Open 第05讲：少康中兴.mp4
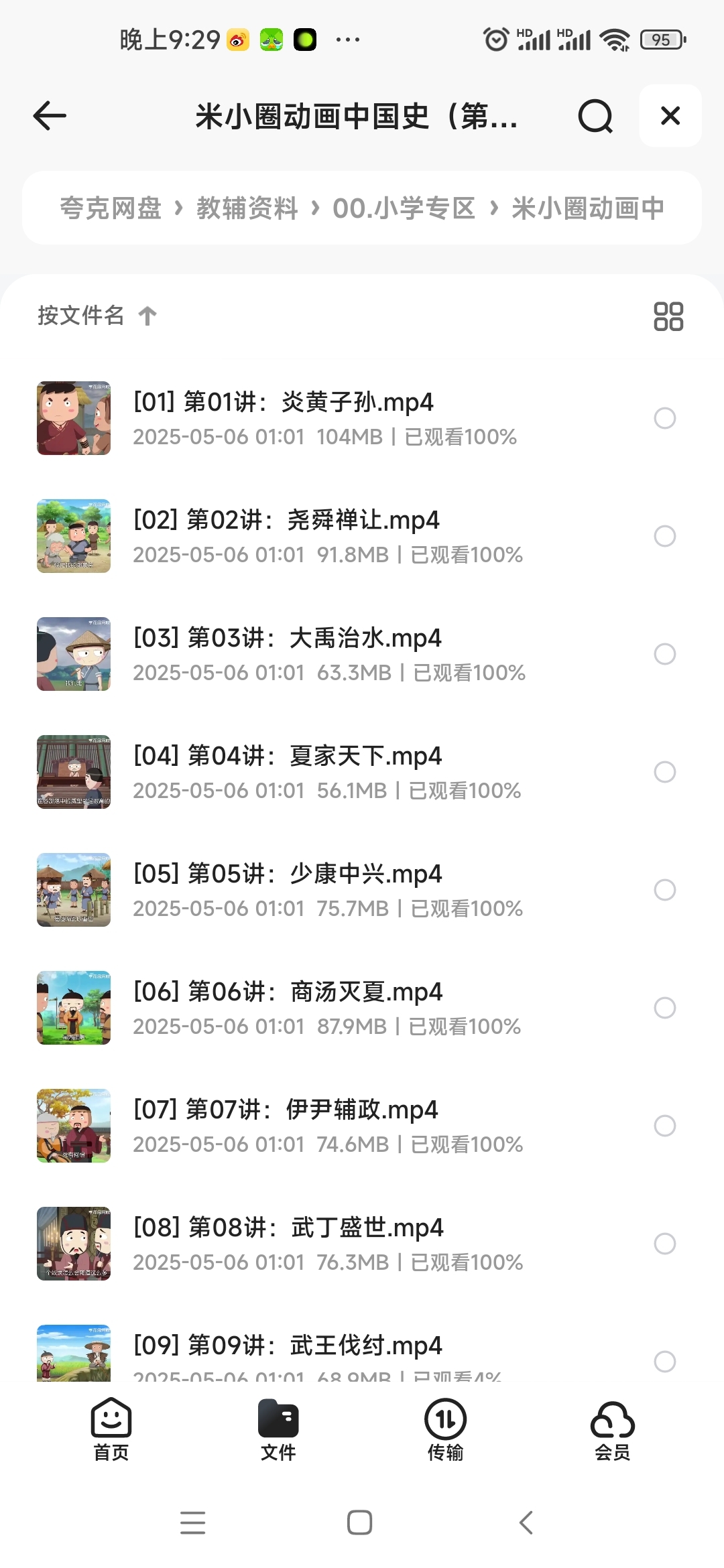The height and width of the screenshot is (1568, 724). pos(287,874)
